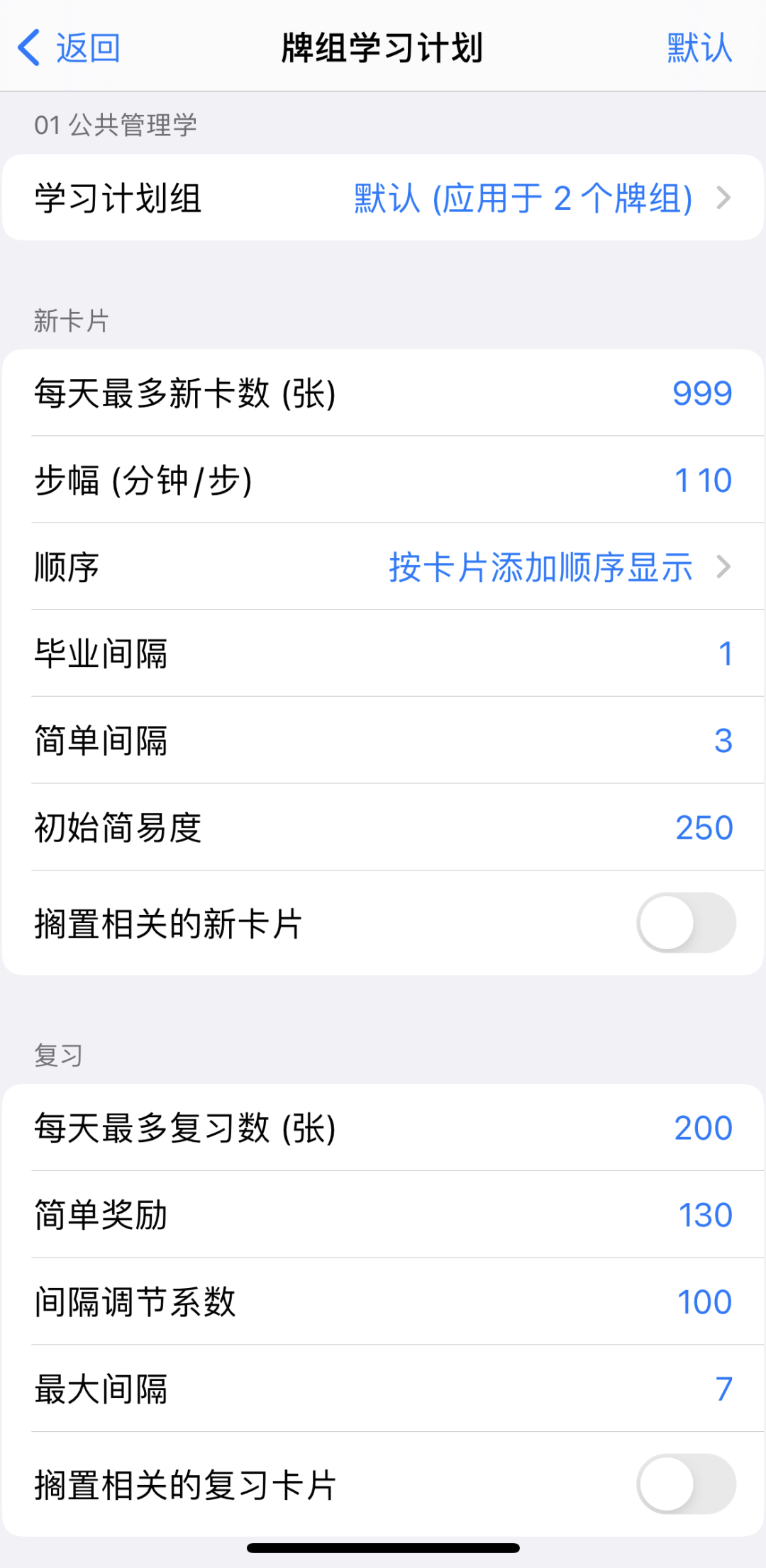The image size is (766, 1568).
Task: Turn on 搁置相关的复习卡片 switch
Action: pos(685,1484)
